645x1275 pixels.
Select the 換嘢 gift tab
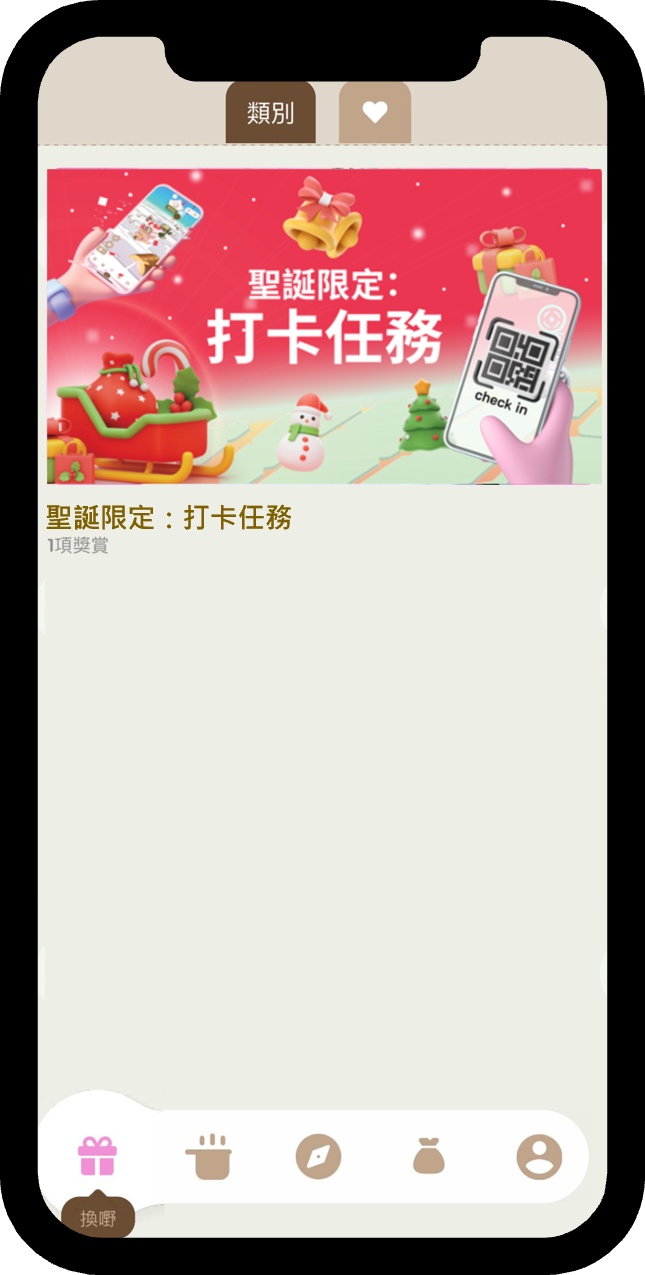click(98, 1157)
